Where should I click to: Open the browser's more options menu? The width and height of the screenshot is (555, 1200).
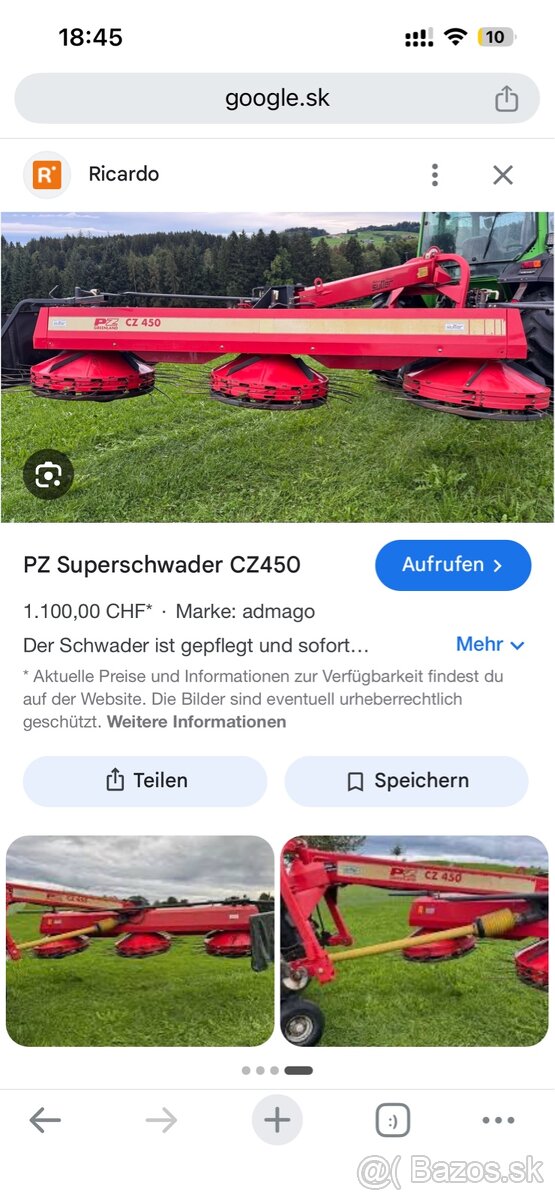(498, 1121)
